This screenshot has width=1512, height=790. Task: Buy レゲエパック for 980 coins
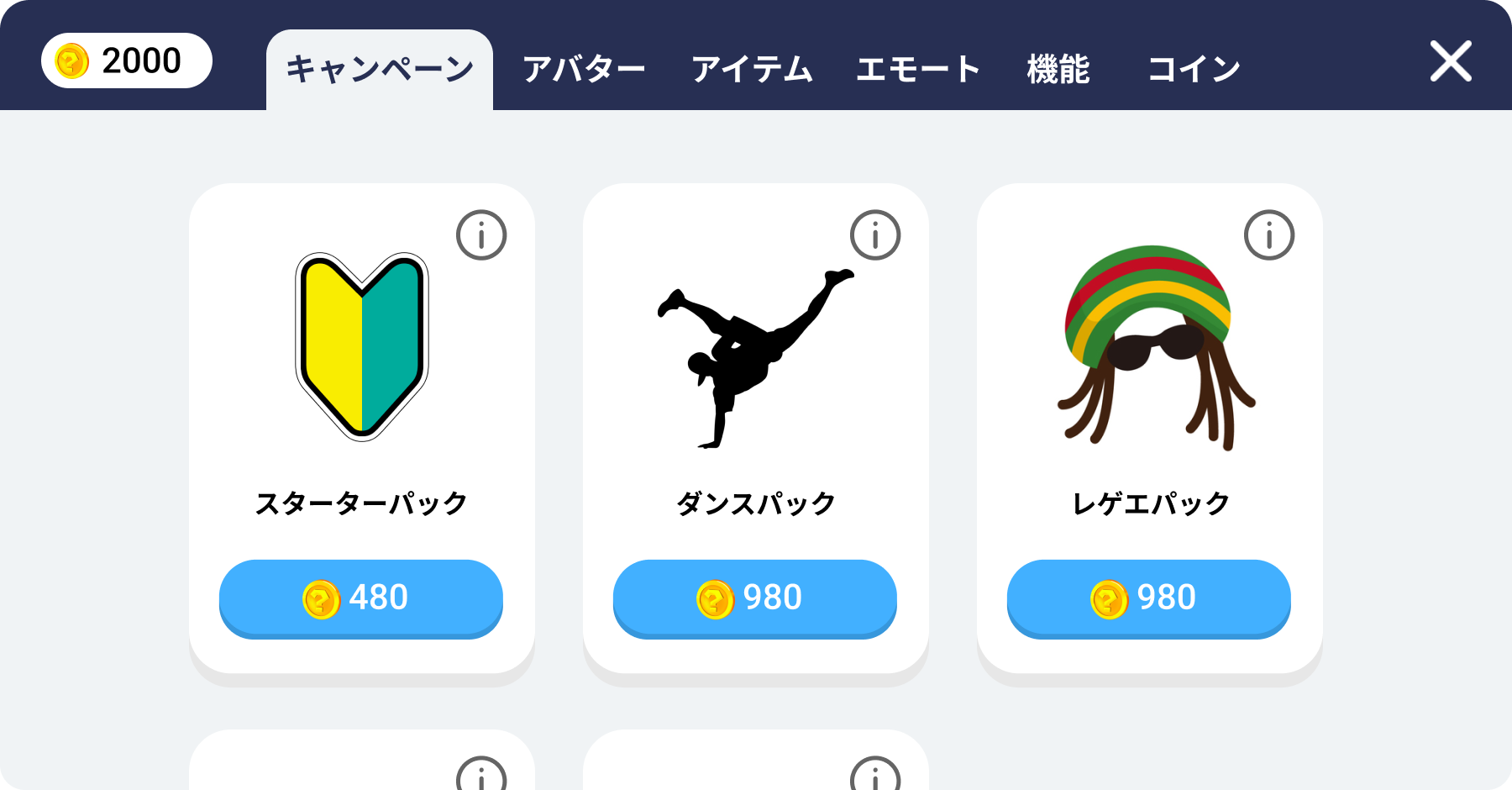(1149, 598)
